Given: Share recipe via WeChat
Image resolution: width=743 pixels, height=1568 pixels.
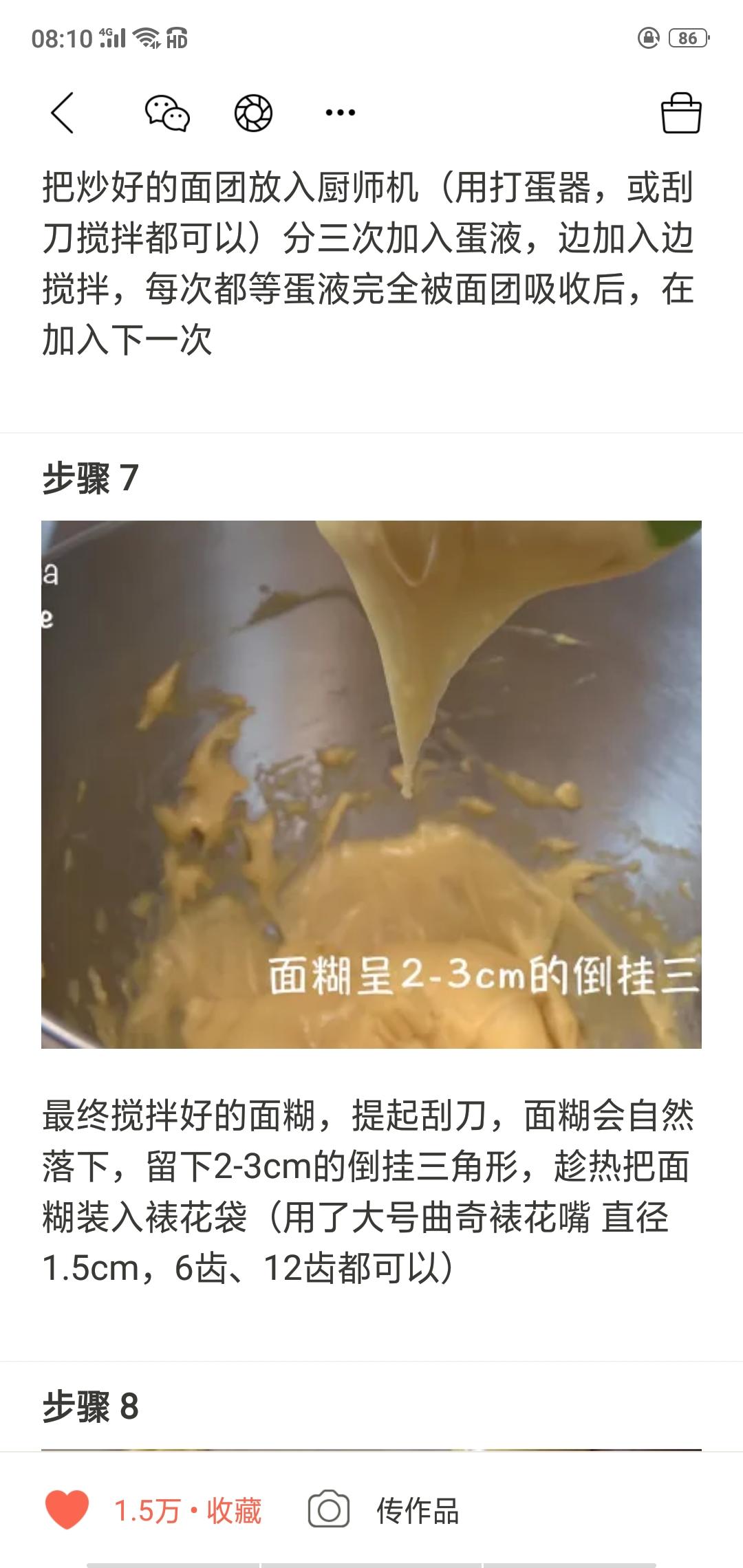Looking at the screenshot, I should point(167,113).
